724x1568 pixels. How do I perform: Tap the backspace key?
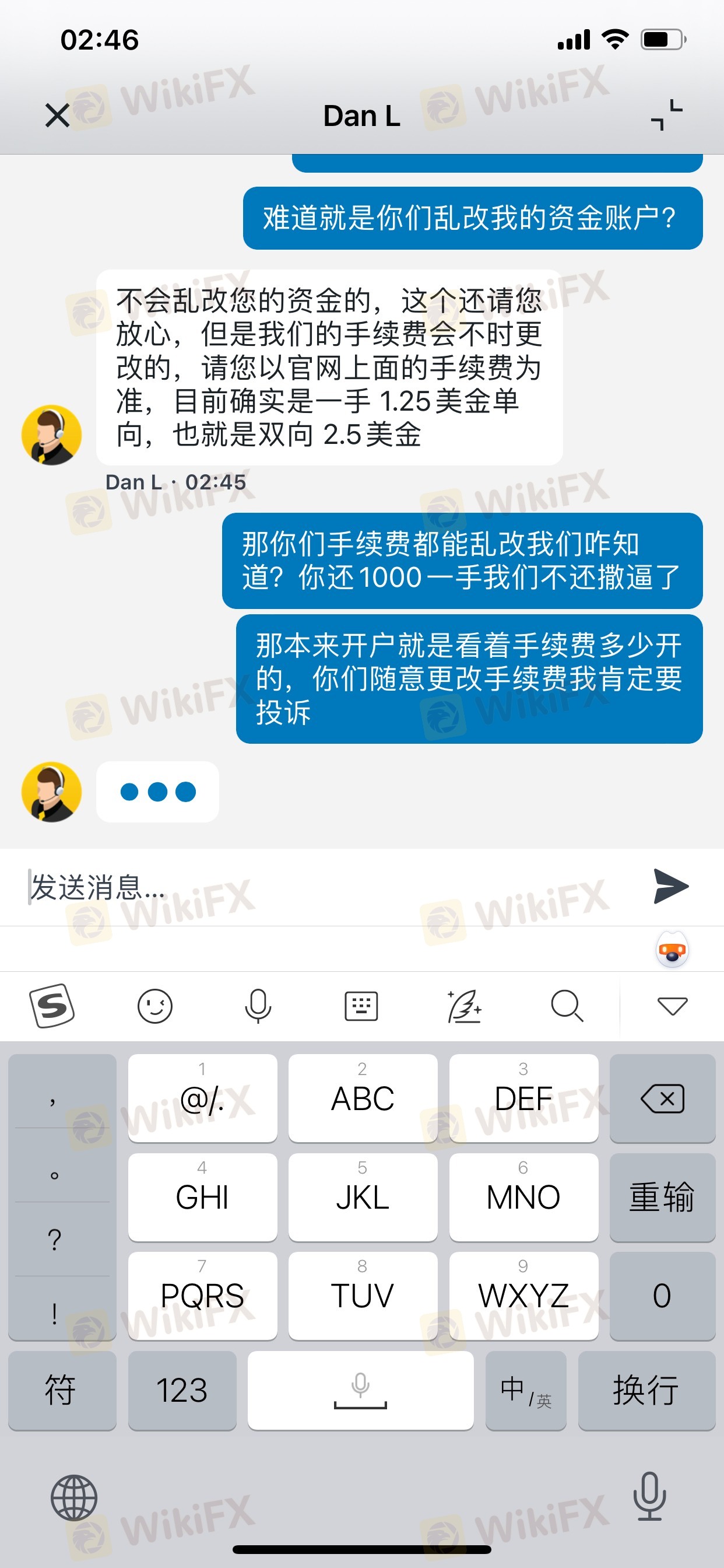click(662, 1098)
